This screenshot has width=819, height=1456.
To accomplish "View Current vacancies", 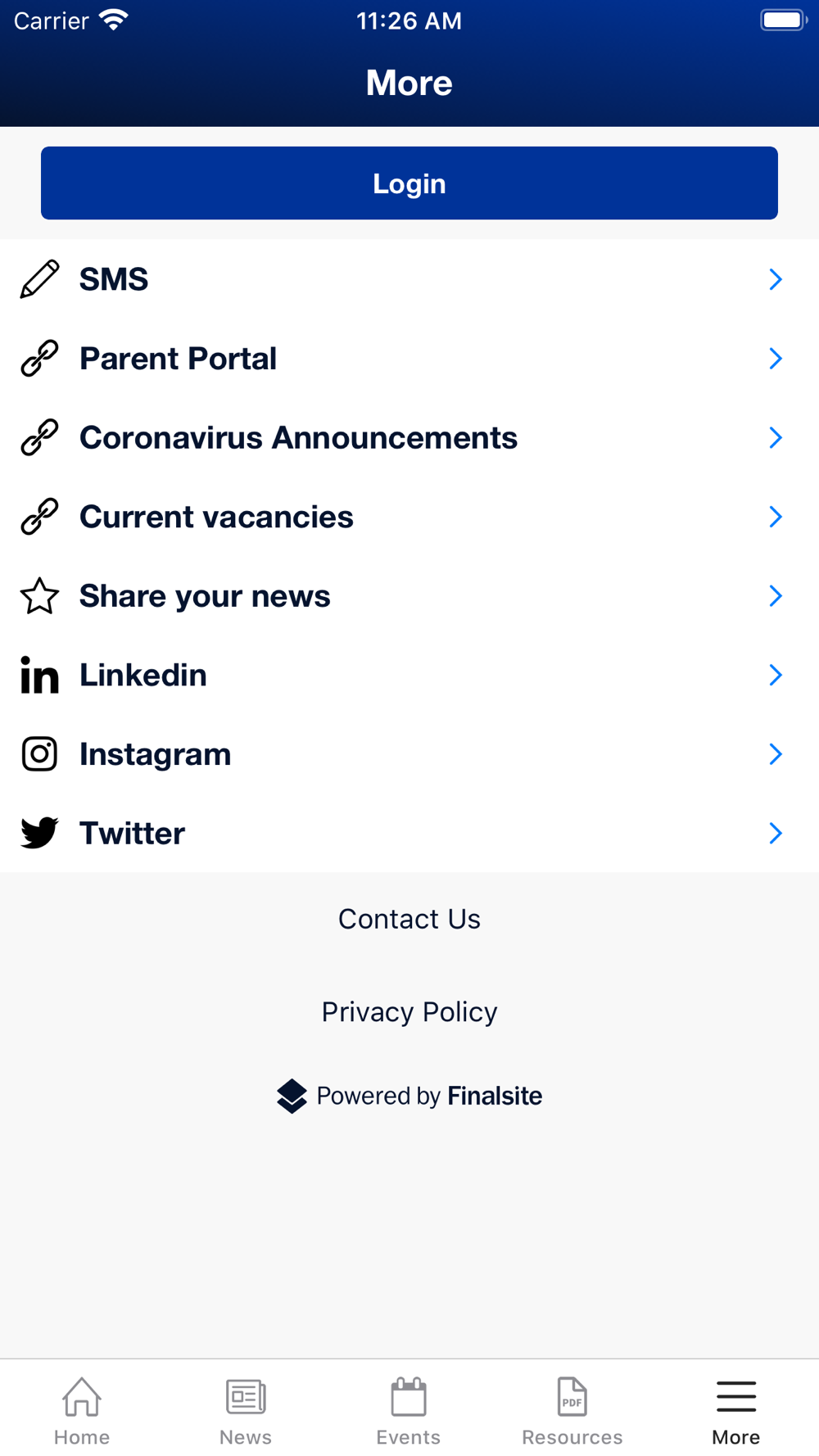I will pos(409,517).
